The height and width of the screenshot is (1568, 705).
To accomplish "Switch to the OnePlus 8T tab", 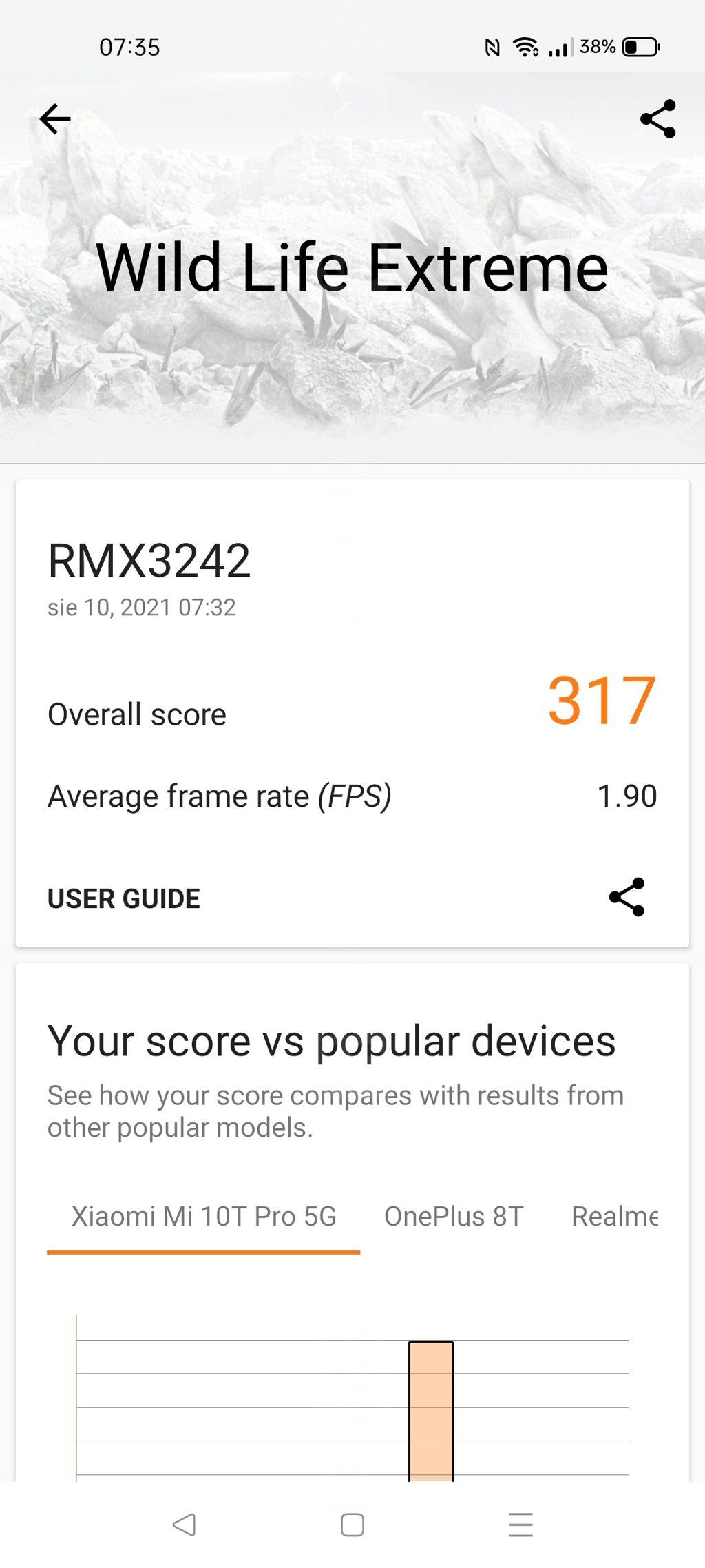I will (x=454, y=1217).
